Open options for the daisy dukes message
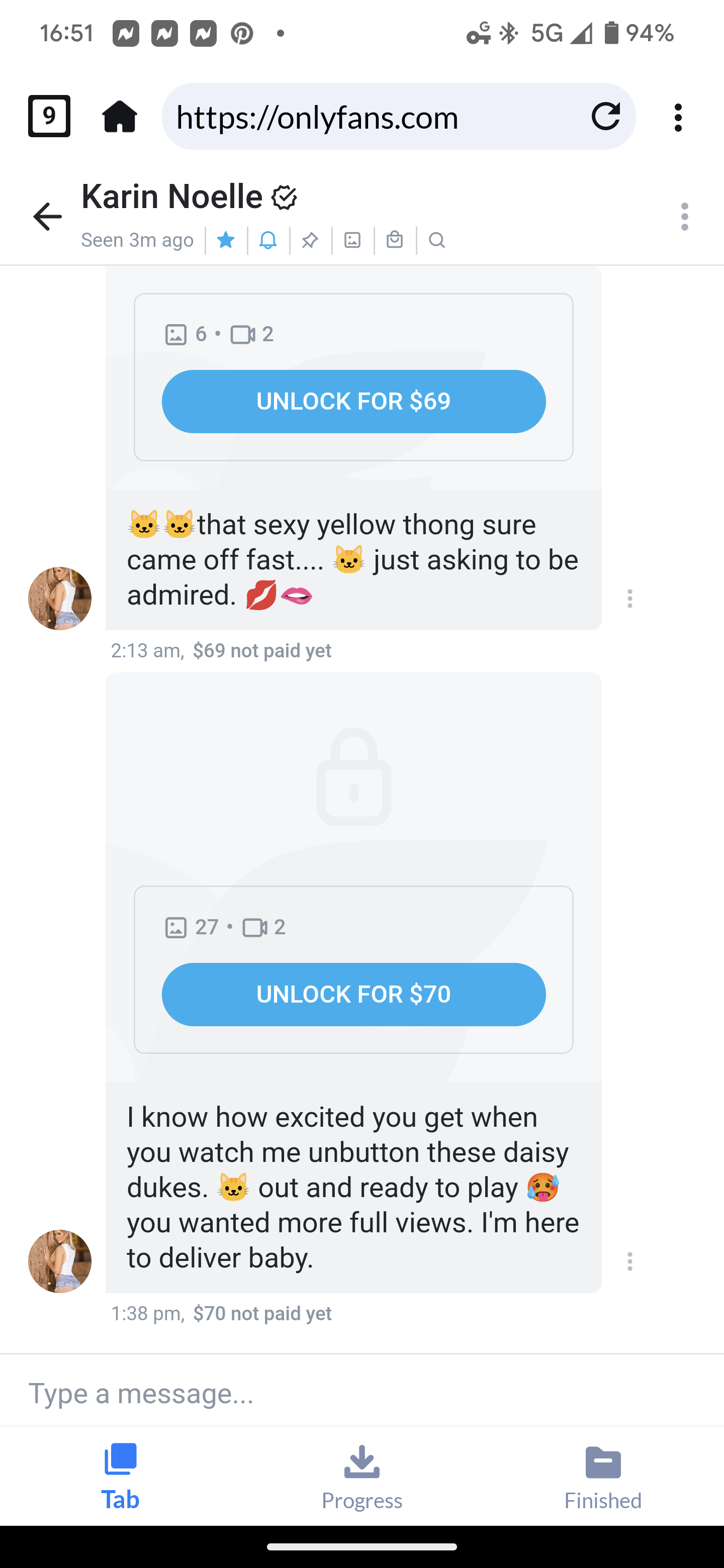 point(629,1261)
